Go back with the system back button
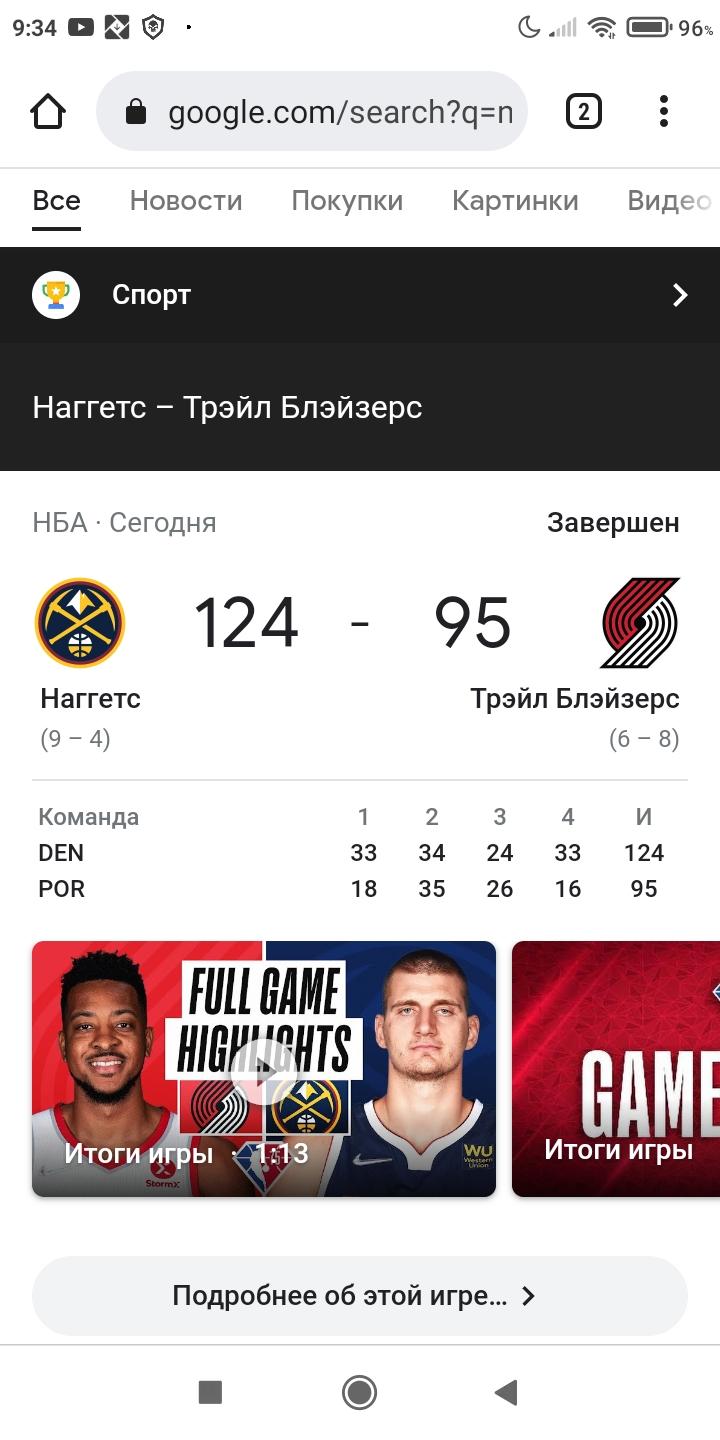This screenshot has width=720, height=1440. point(506,1392)
